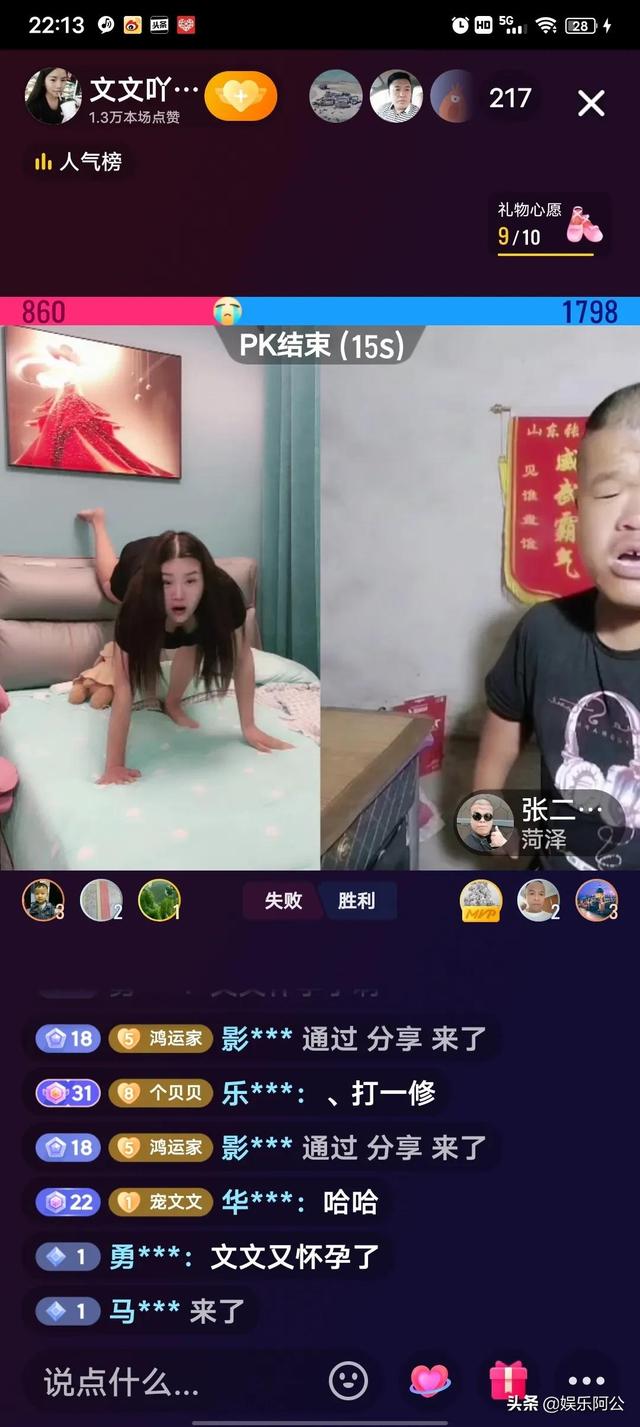Screen dimensions: 640x1427
Task: Close the live stream with X
Action: pos(591,102)
